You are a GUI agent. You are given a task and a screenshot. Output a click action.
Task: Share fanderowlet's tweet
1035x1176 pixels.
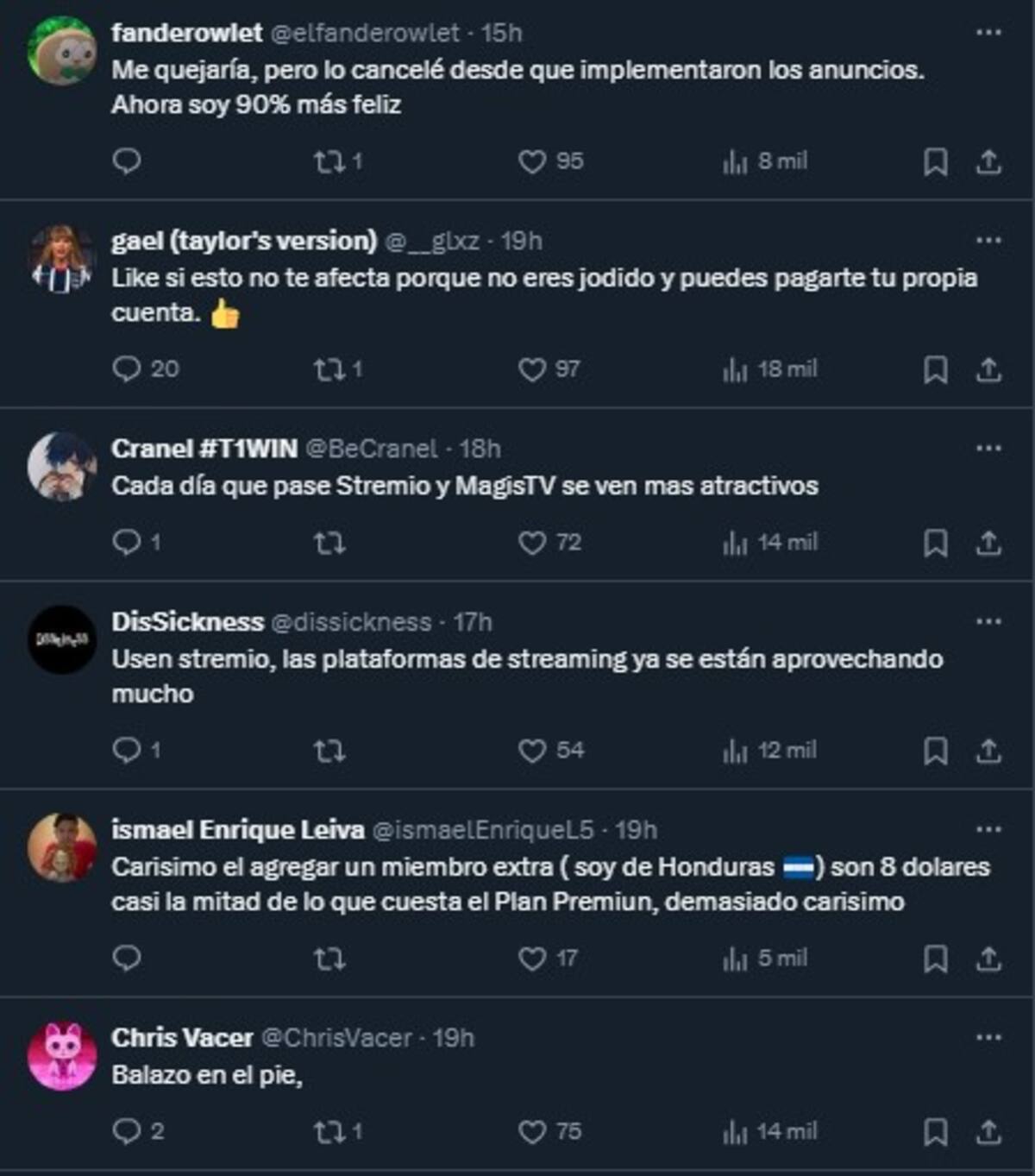[x=988, y=161]
